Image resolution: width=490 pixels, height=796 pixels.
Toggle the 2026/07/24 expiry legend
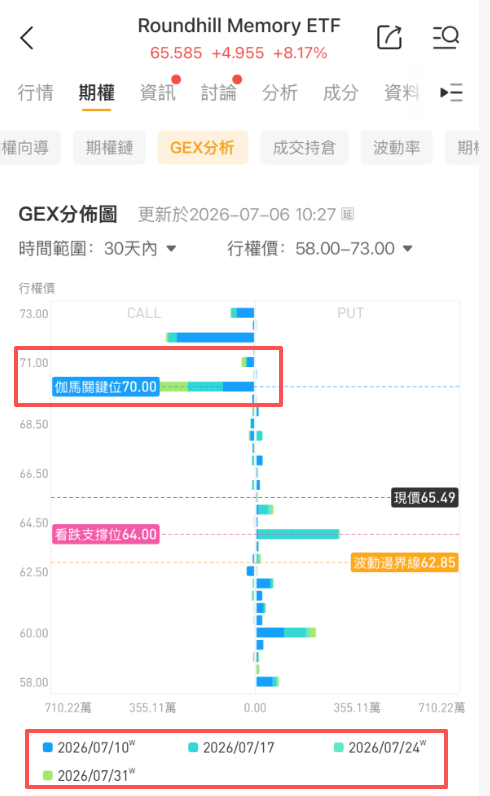tap(380, 747)
